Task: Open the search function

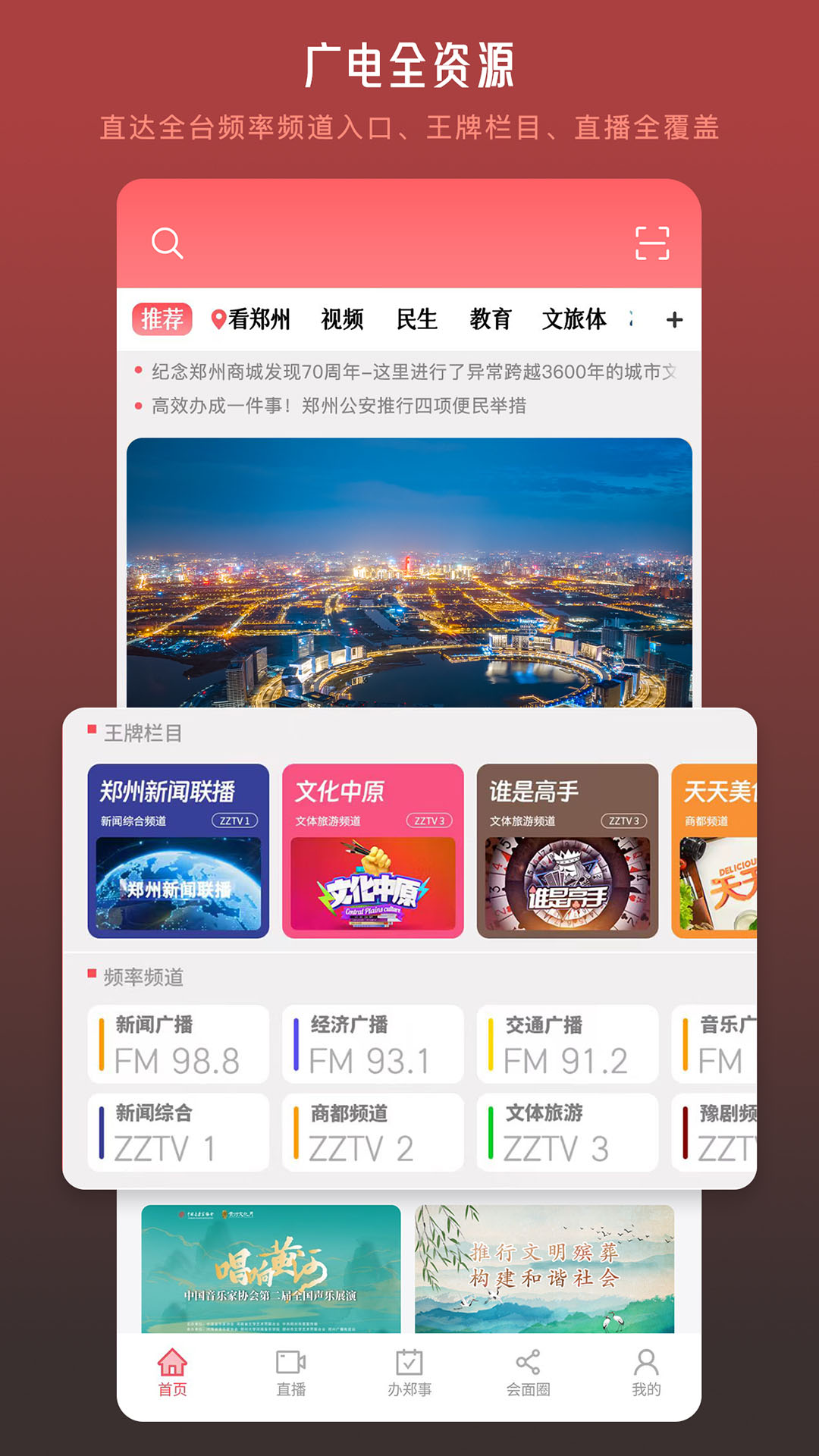Action: [x=166, y=243]
